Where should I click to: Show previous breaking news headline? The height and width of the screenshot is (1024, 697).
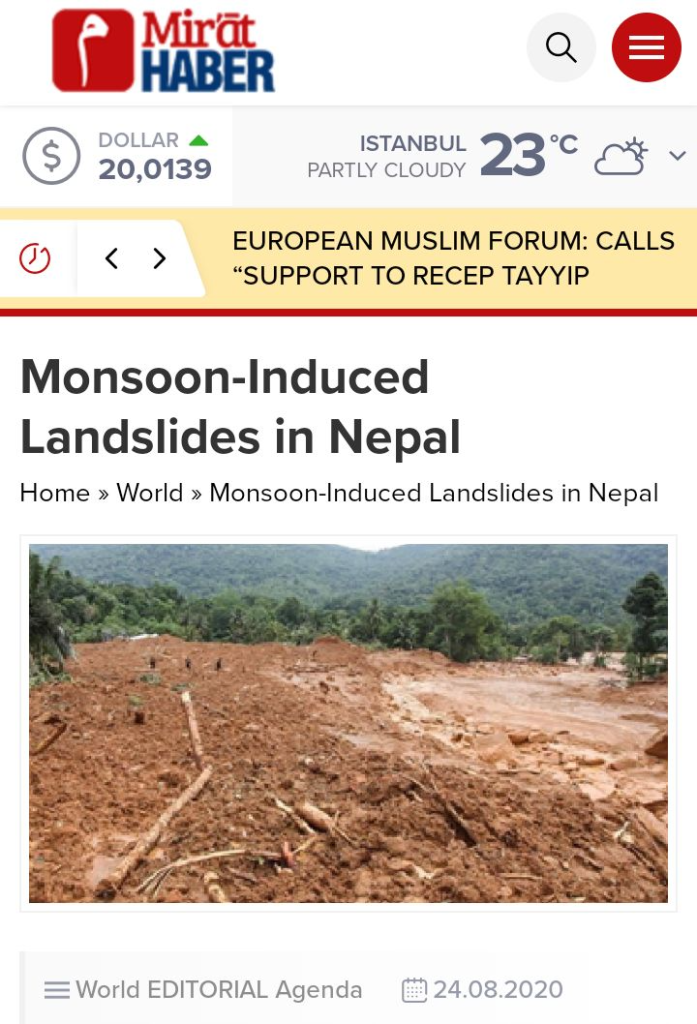coord(112,259)
